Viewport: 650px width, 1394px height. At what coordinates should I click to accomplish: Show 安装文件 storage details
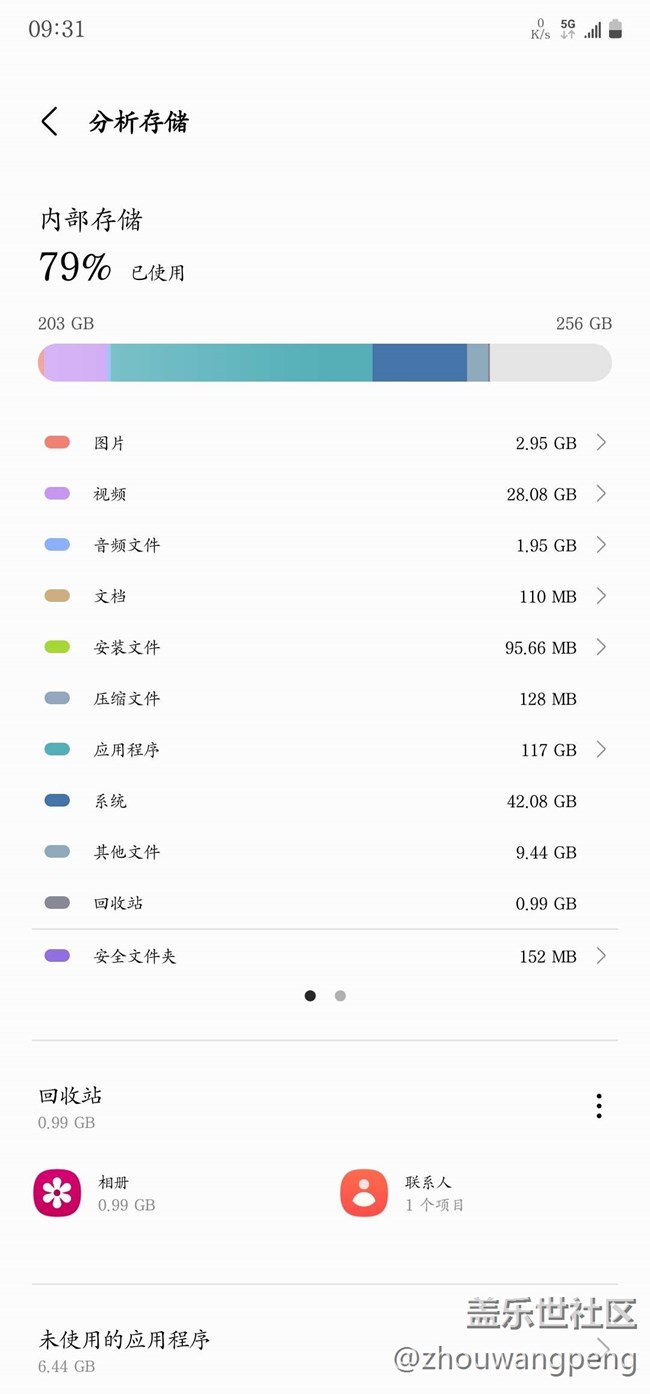(x=324, y=648)
